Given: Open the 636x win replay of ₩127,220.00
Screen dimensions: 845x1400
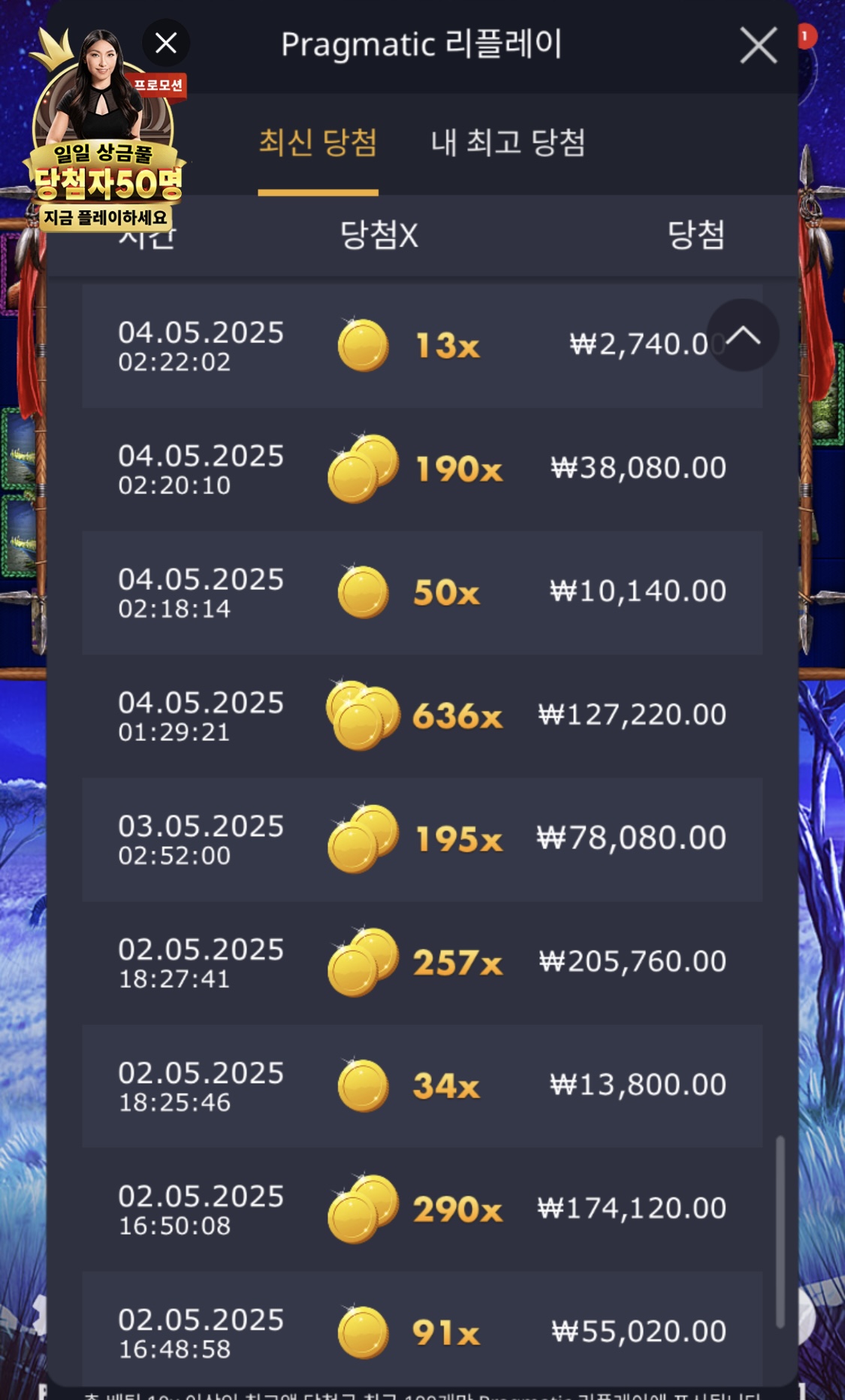Looking at the screenshot, I should pos(422,715).
